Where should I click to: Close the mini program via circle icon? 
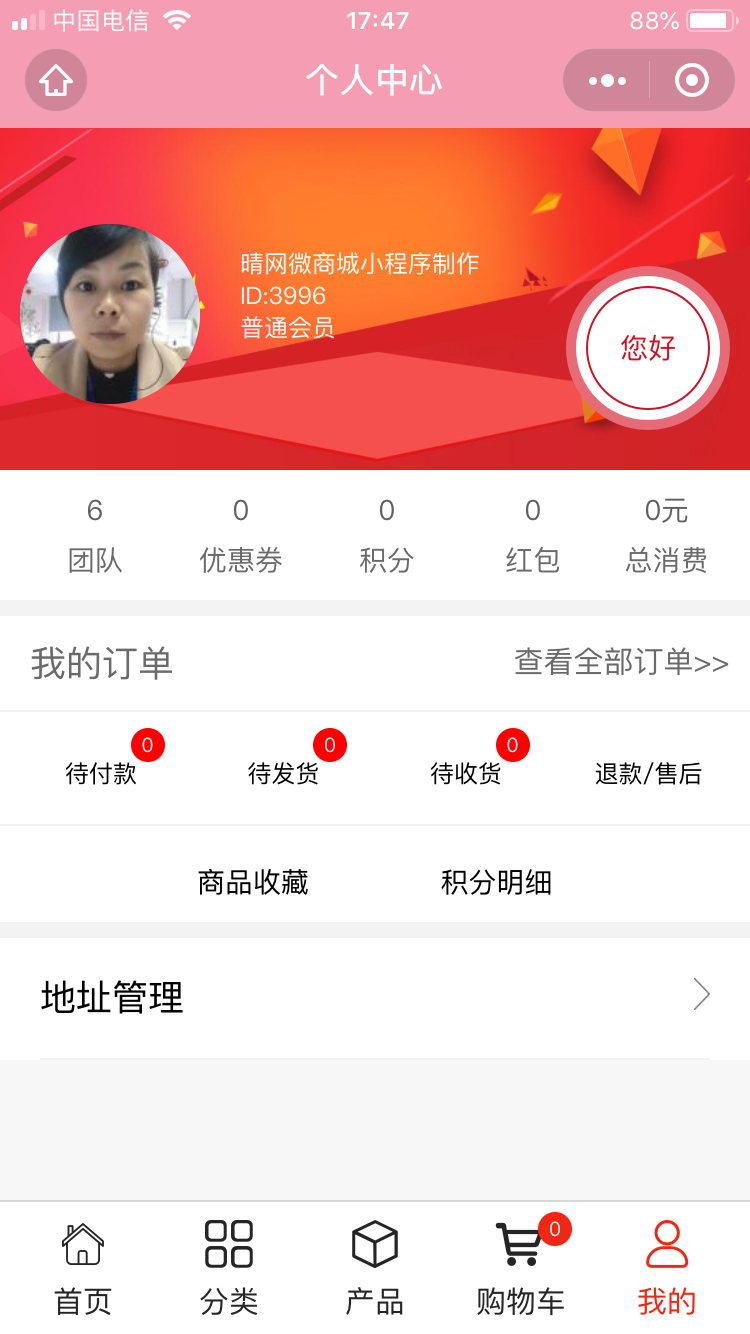(692, 80)
